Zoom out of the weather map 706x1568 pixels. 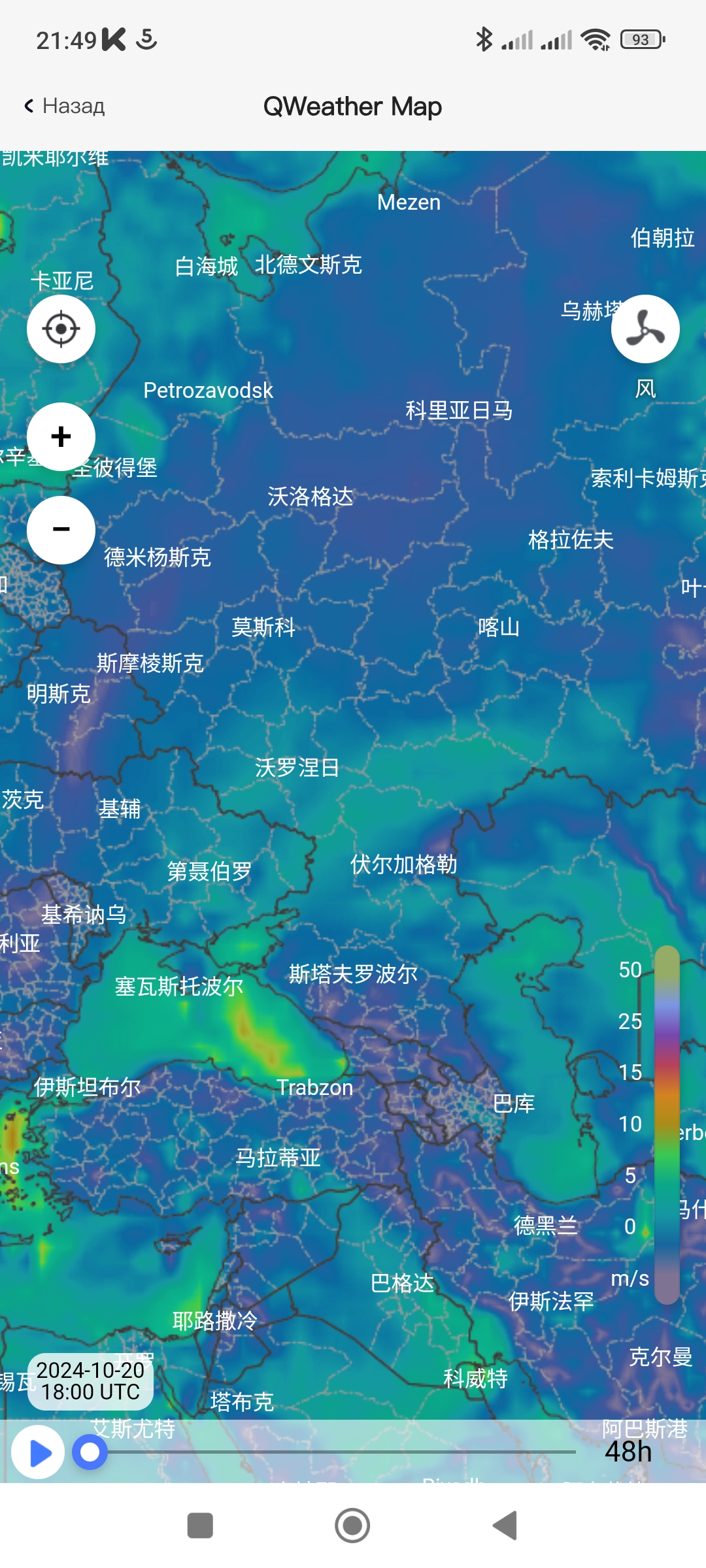pyautogui.click(x=61, y=530)
